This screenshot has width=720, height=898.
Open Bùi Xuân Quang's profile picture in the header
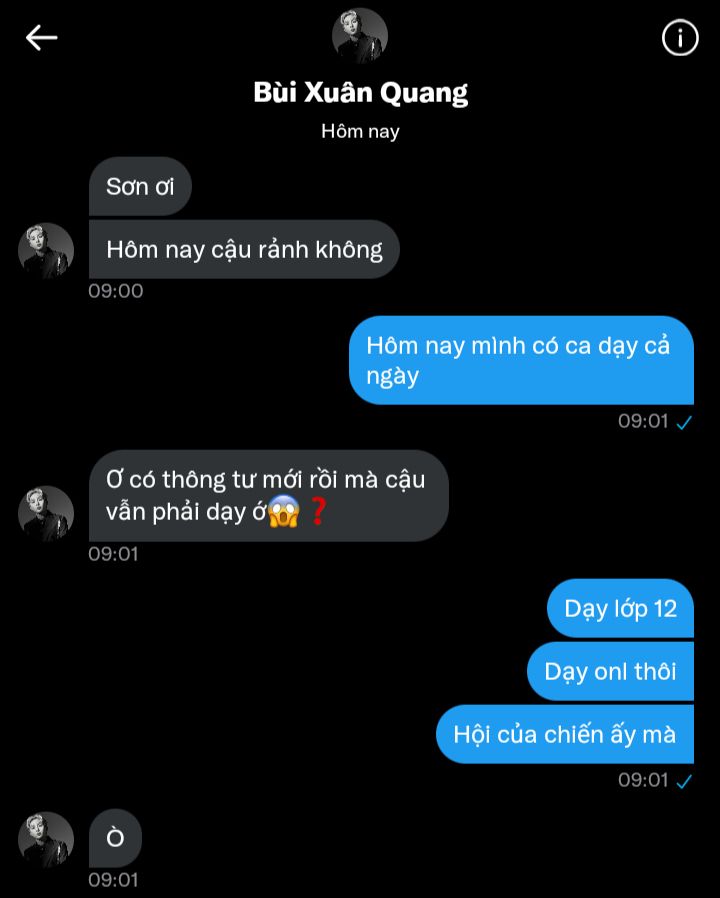coord(360,36)
